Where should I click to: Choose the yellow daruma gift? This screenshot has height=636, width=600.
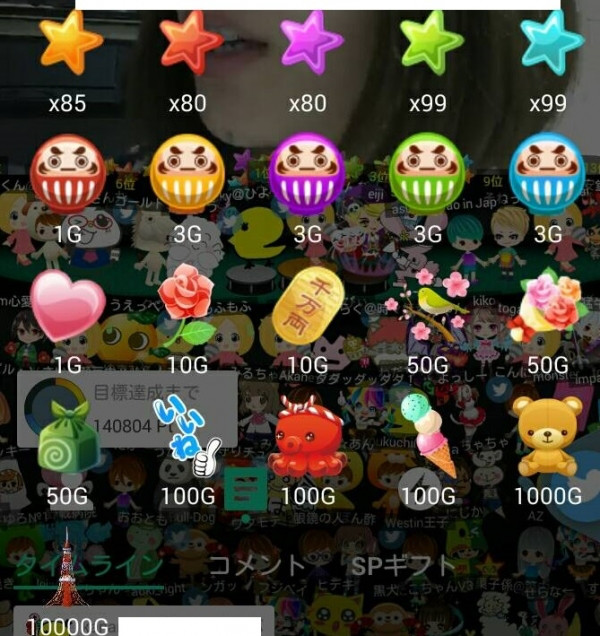click(x=188, y=174)
